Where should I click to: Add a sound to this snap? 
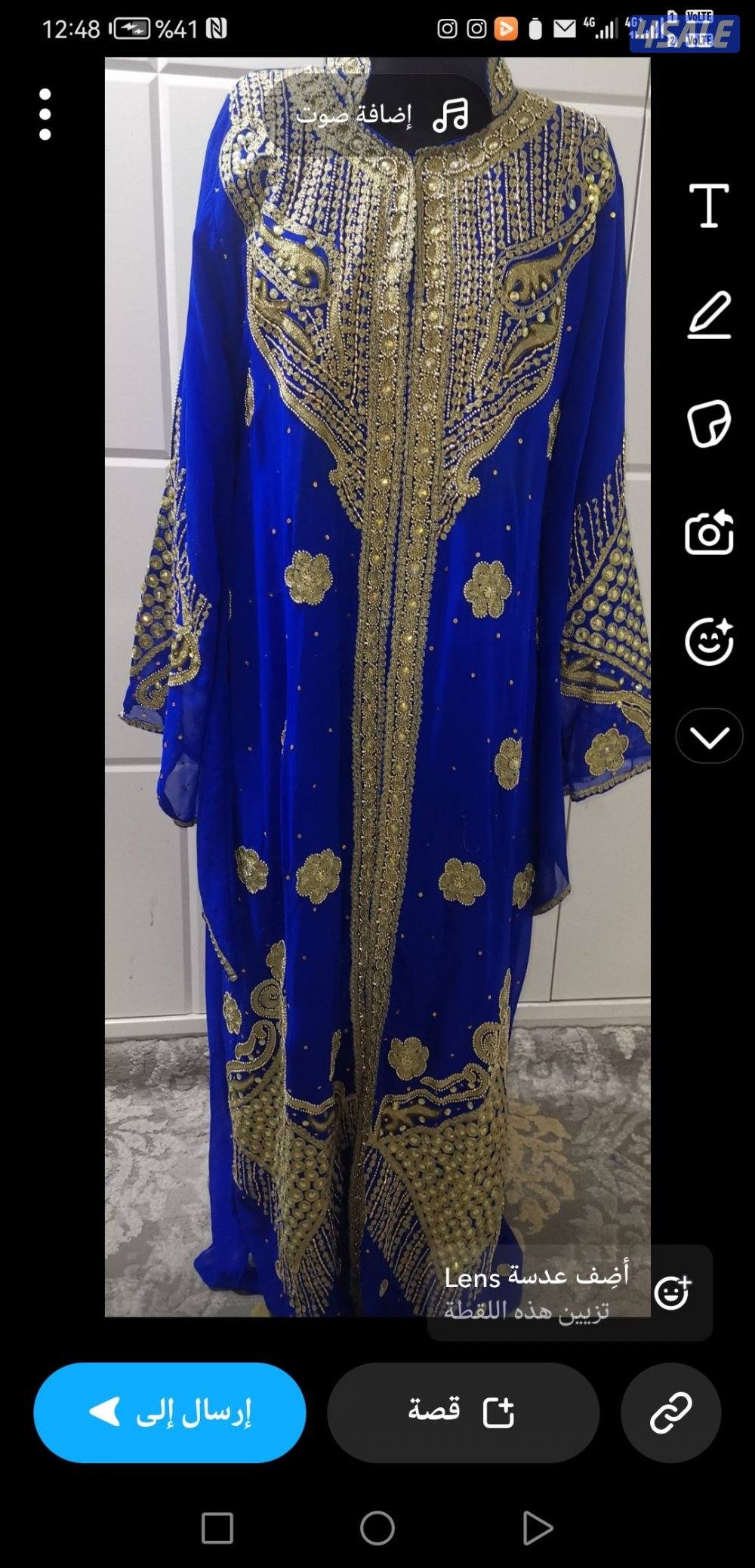(383, 116)
